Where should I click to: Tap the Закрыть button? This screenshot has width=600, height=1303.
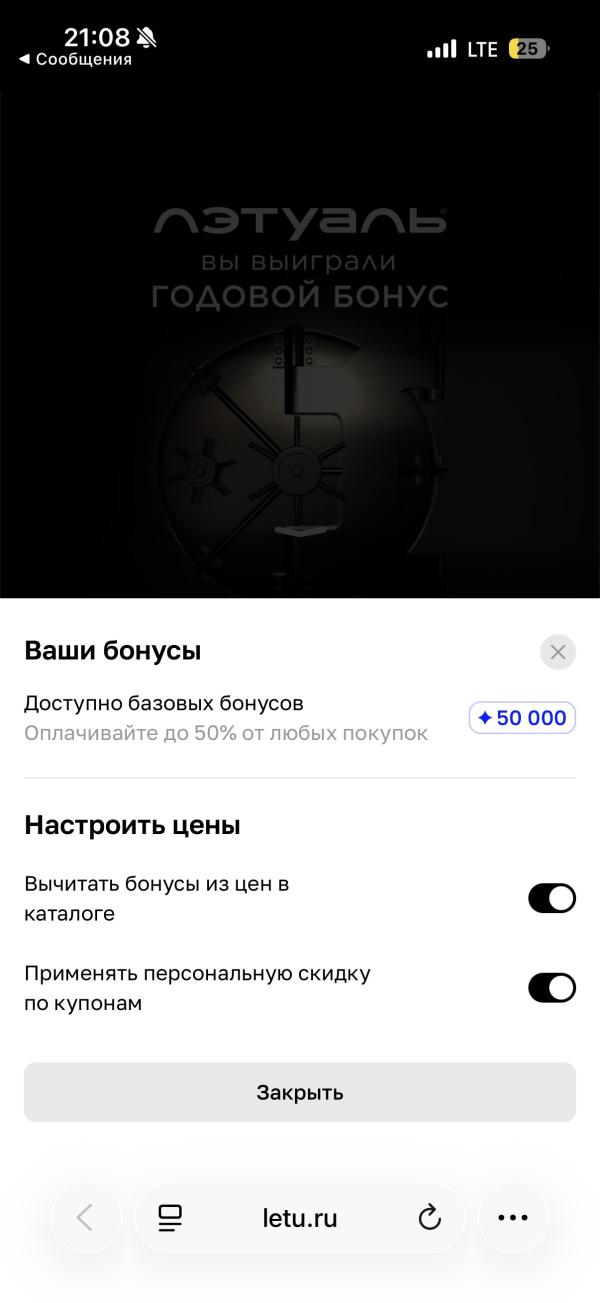[300, 1092]
